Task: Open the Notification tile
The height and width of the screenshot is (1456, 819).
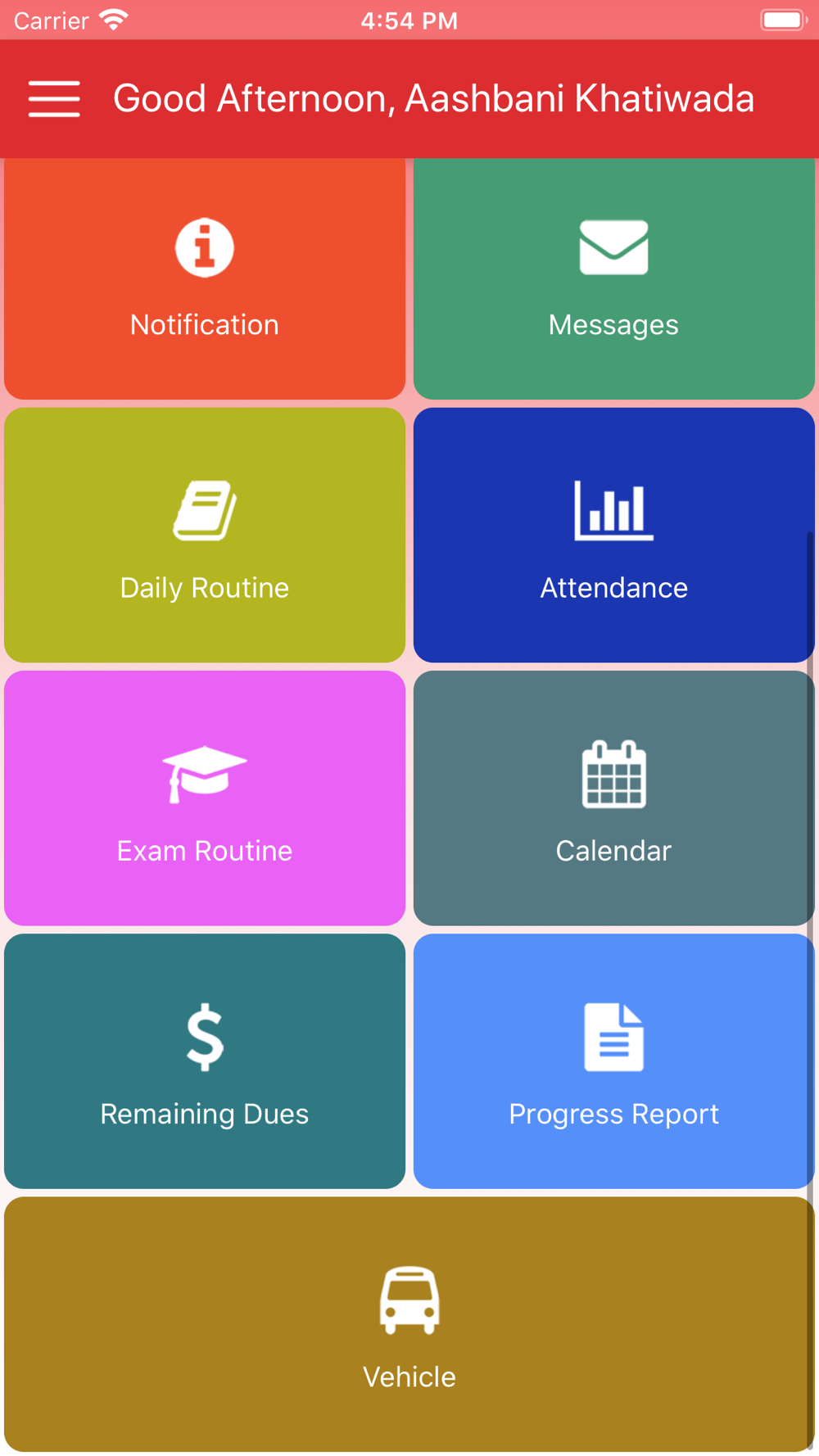Action: pos(205,278)
